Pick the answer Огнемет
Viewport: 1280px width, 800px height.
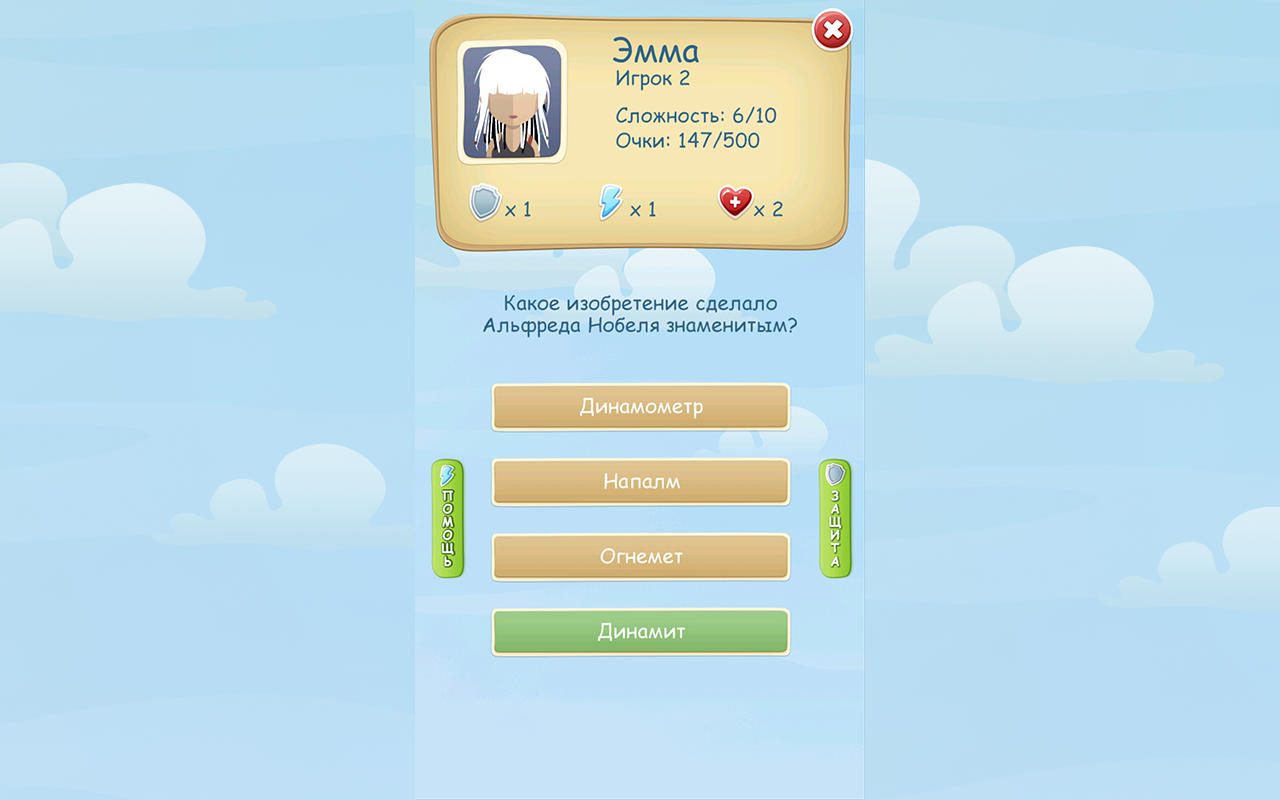click(x=641, y=557)
